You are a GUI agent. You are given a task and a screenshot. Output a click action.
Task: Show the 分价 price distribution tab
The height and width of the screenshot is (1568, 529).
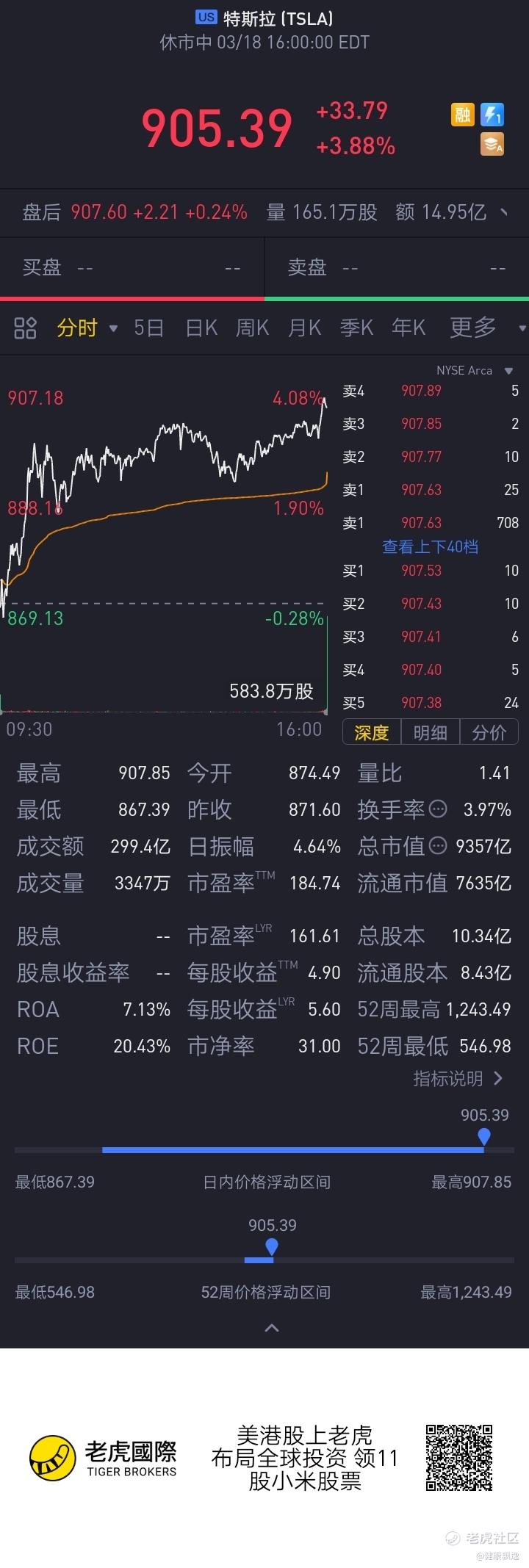coord(489,732)
